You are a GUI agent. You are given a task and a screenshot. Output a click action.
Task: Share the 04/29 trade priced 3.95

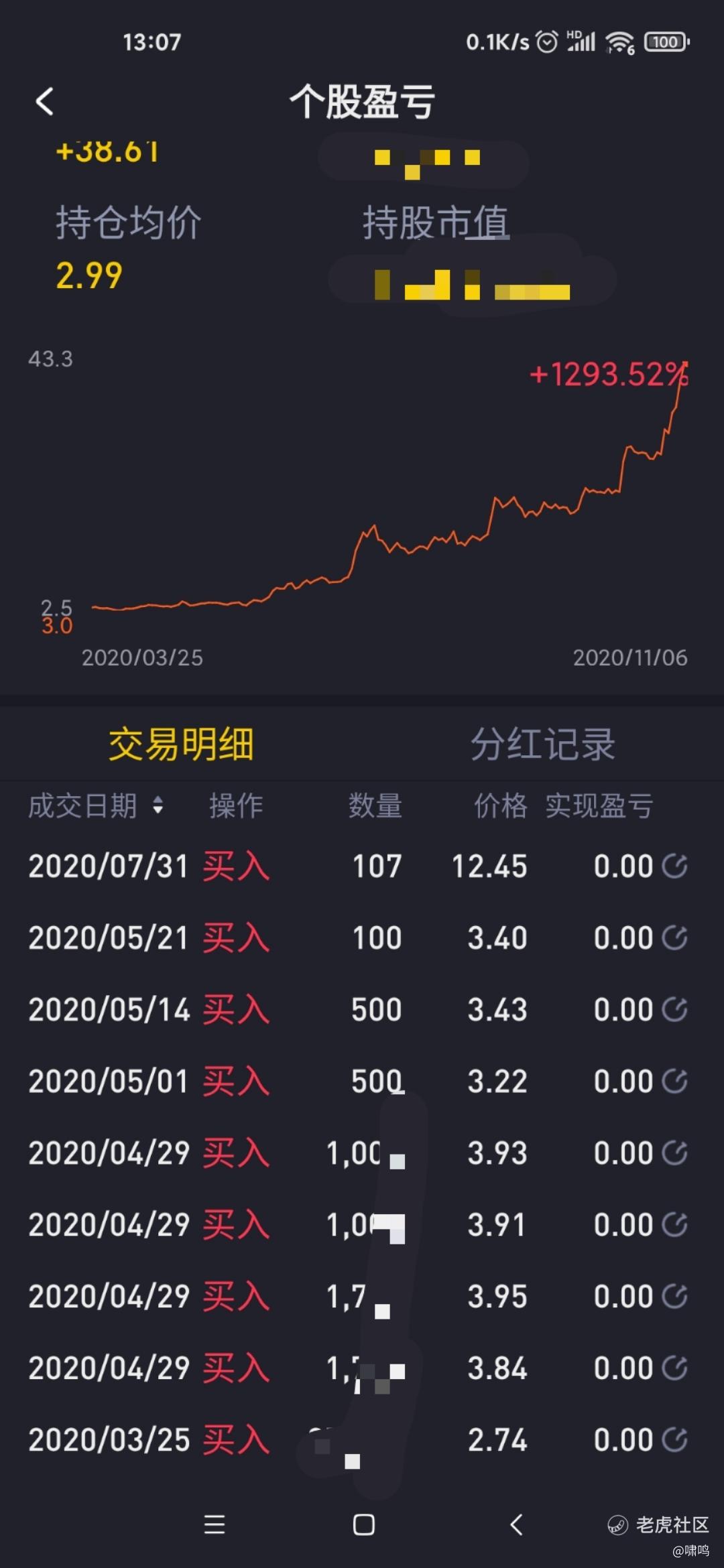[674, 1296]
